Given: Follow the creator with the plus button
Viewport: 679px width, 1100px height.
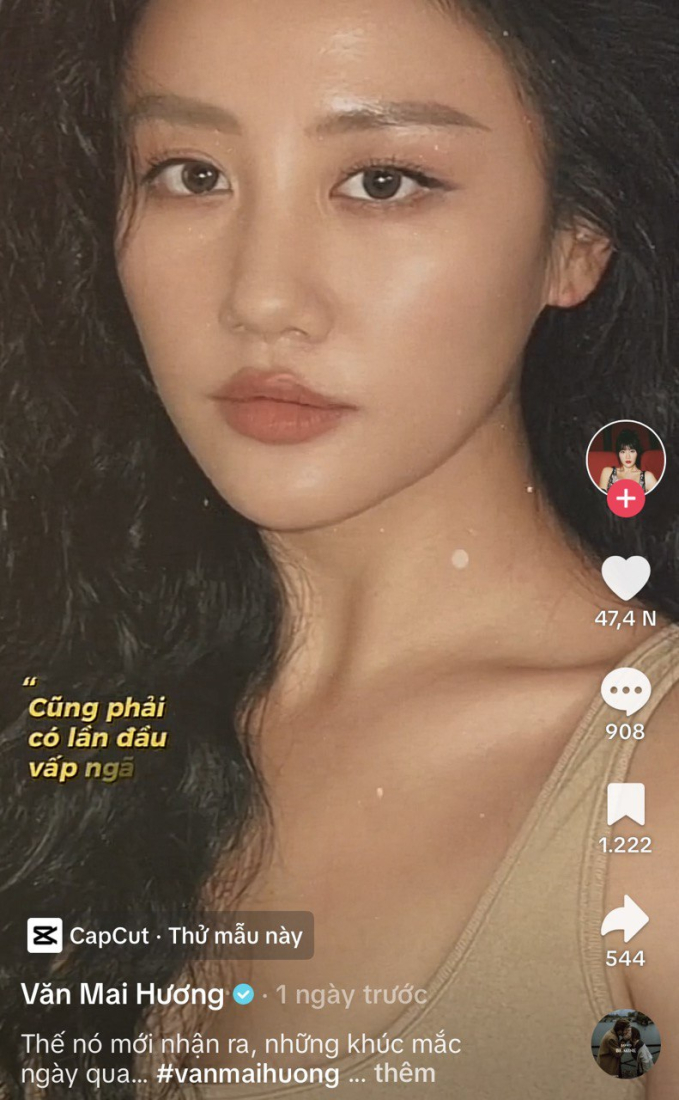Looking at the screenshot, I should click(626, 499).
